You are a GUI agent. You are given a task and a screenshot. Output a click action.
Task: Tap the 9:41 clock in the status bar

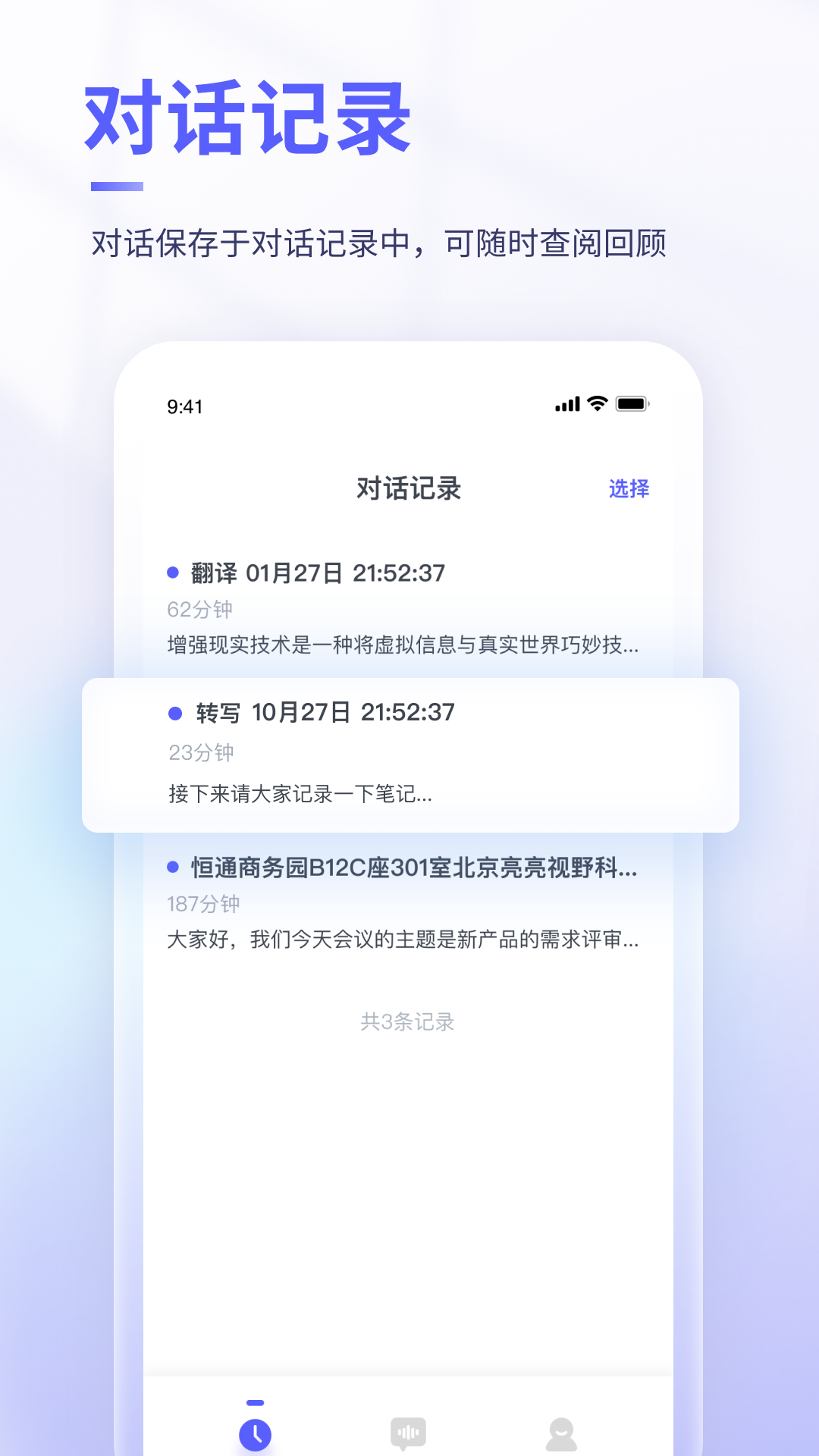tap(184, 406)
